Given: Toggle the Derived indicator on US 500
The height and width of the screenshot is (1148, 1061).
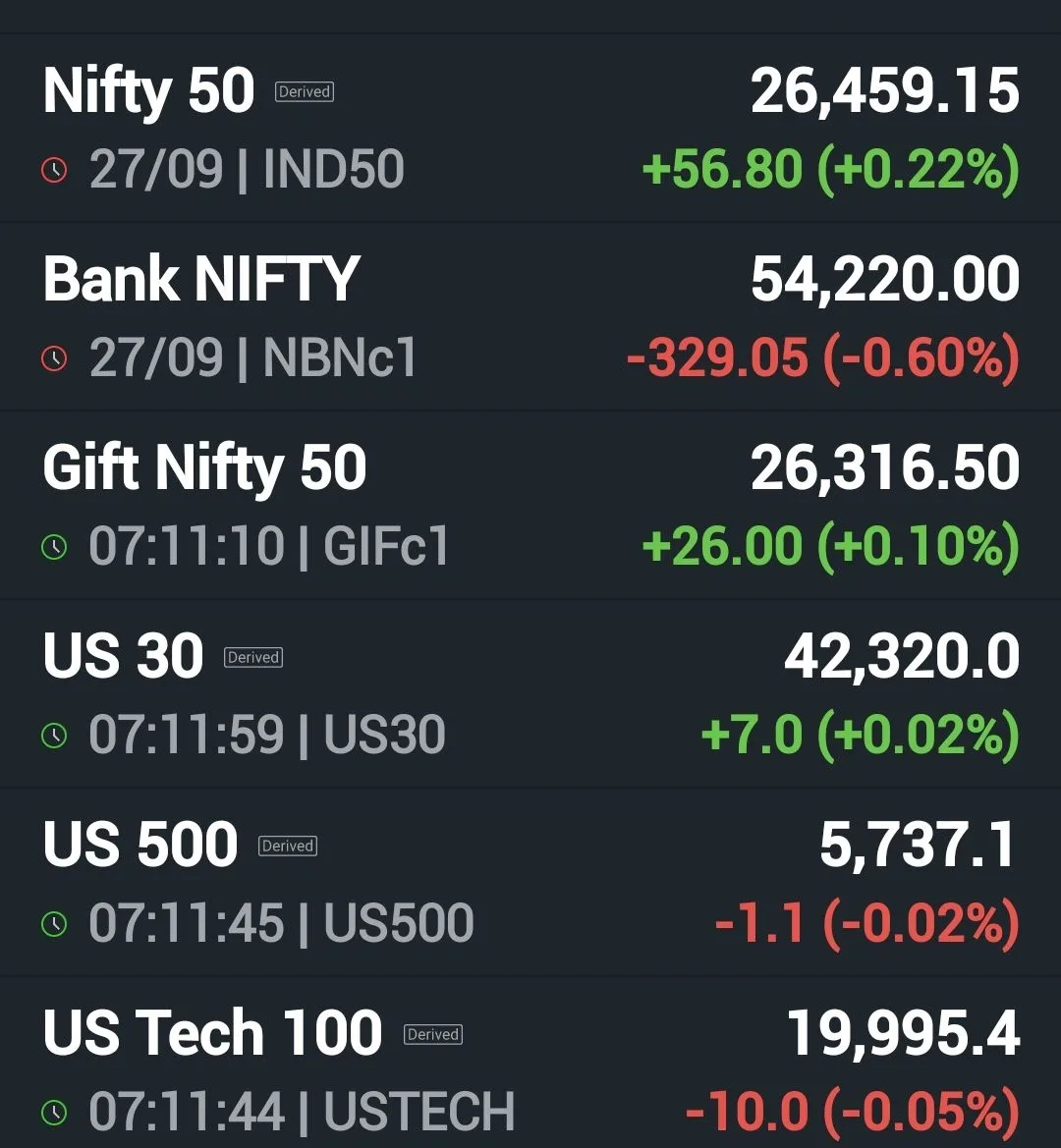Looking at the screenshot, I should pos(287,846).
